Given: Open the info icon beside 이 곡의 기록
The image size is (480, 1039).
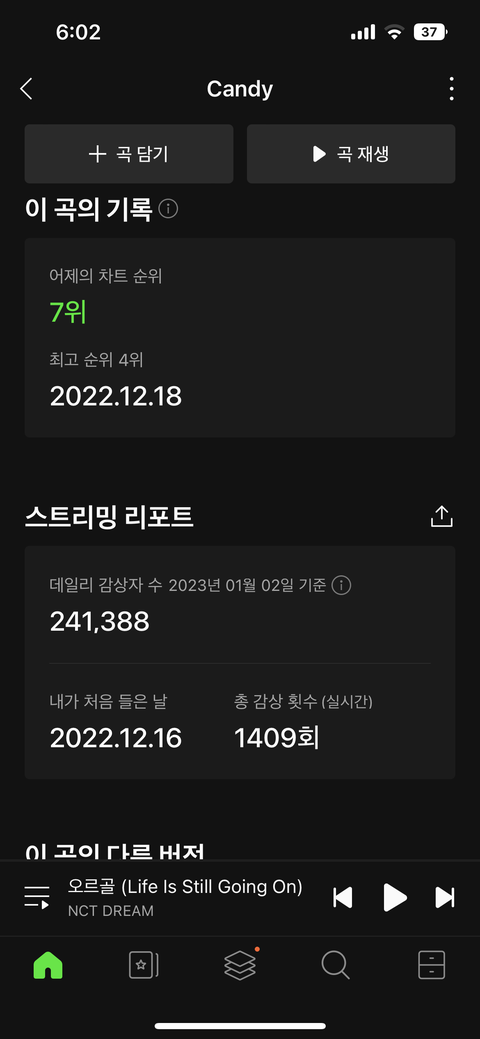Looking at the screenshot, I should tap(168, 209).
